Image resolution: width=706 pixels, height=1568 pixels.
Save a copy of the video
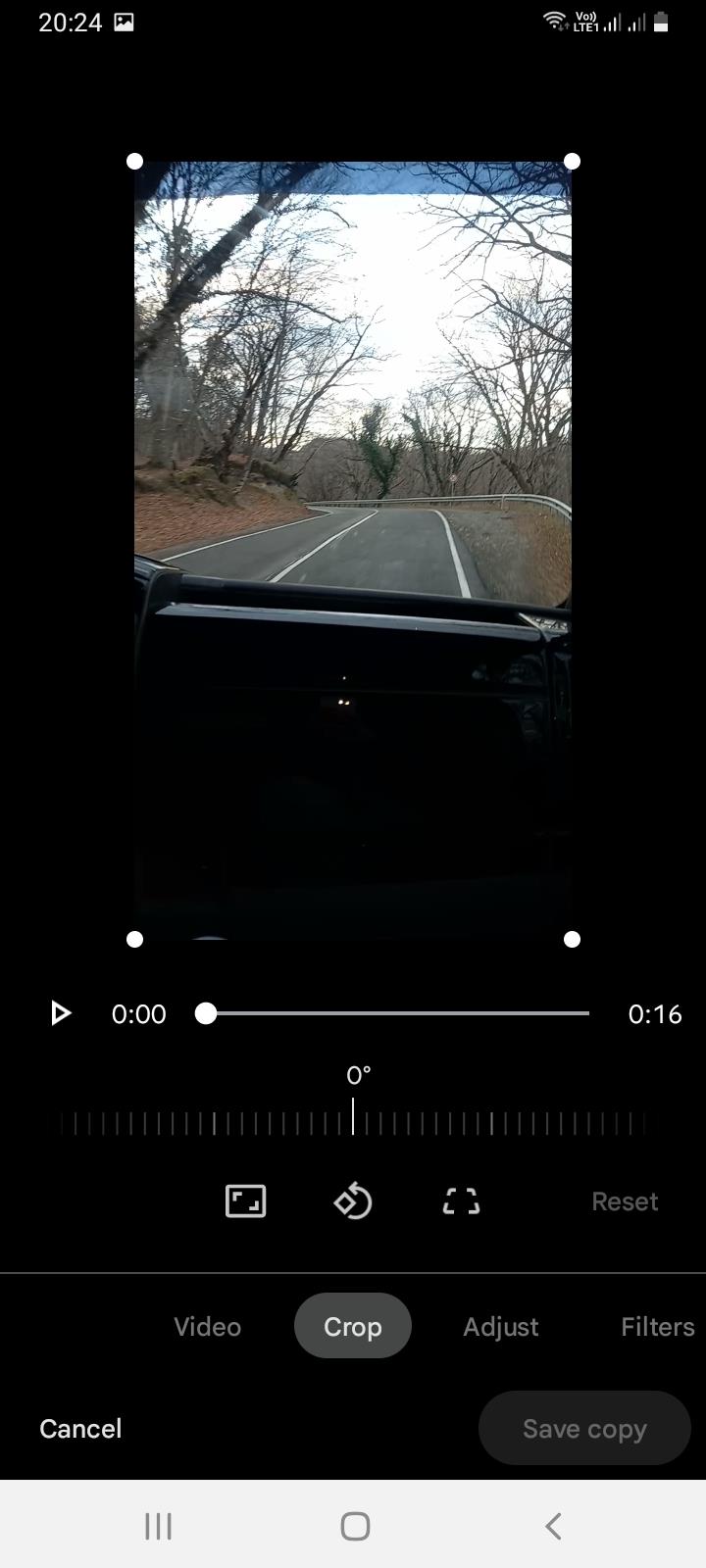click(584, 1428)
